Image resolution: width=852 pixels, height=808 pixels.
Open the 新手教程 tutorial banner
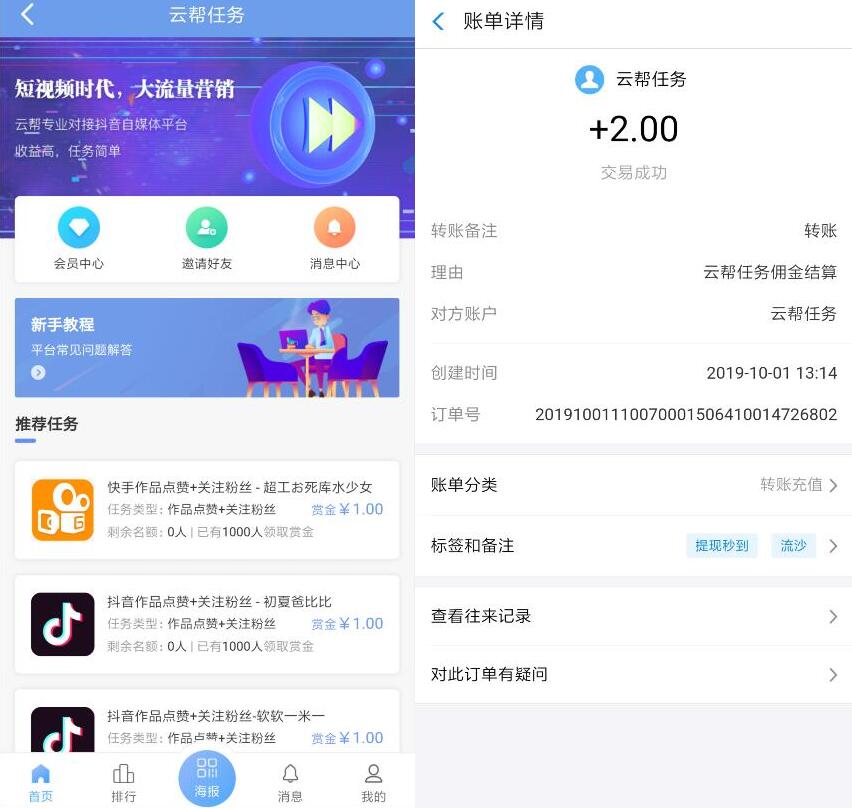(x=207, y=347)
